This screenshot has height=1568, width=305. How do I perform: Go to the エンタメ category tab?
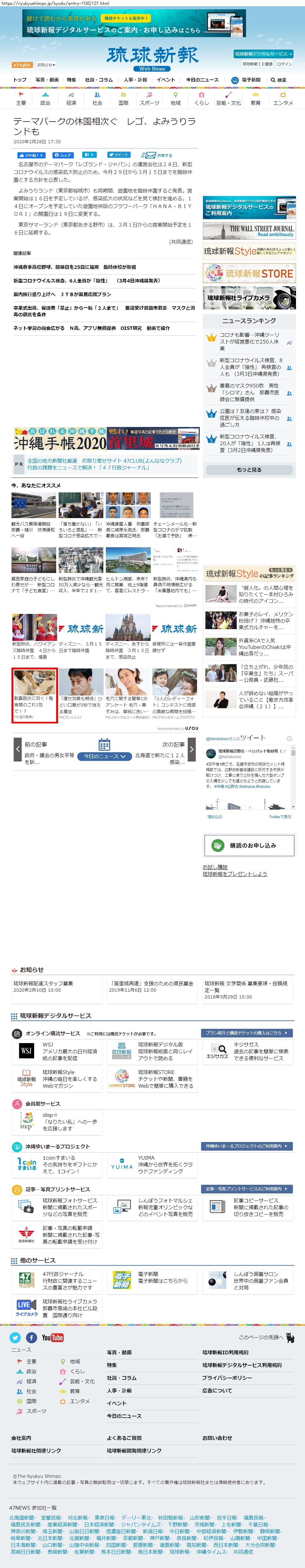(x=282, y=99)
